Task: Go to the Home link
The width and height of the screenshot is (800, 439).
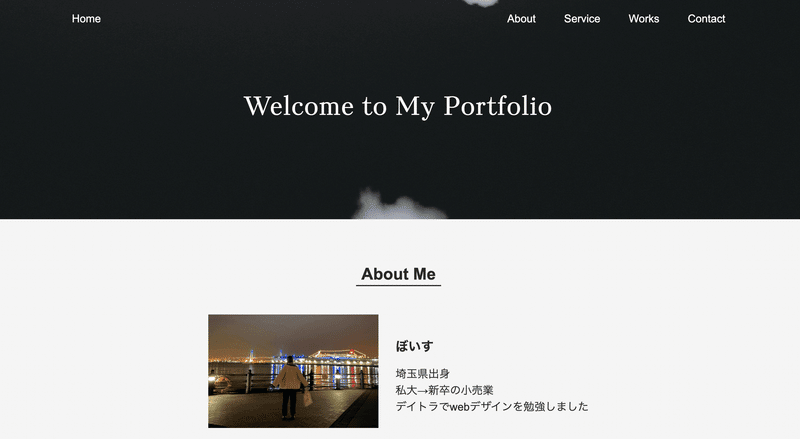Action: pos(86,19)
